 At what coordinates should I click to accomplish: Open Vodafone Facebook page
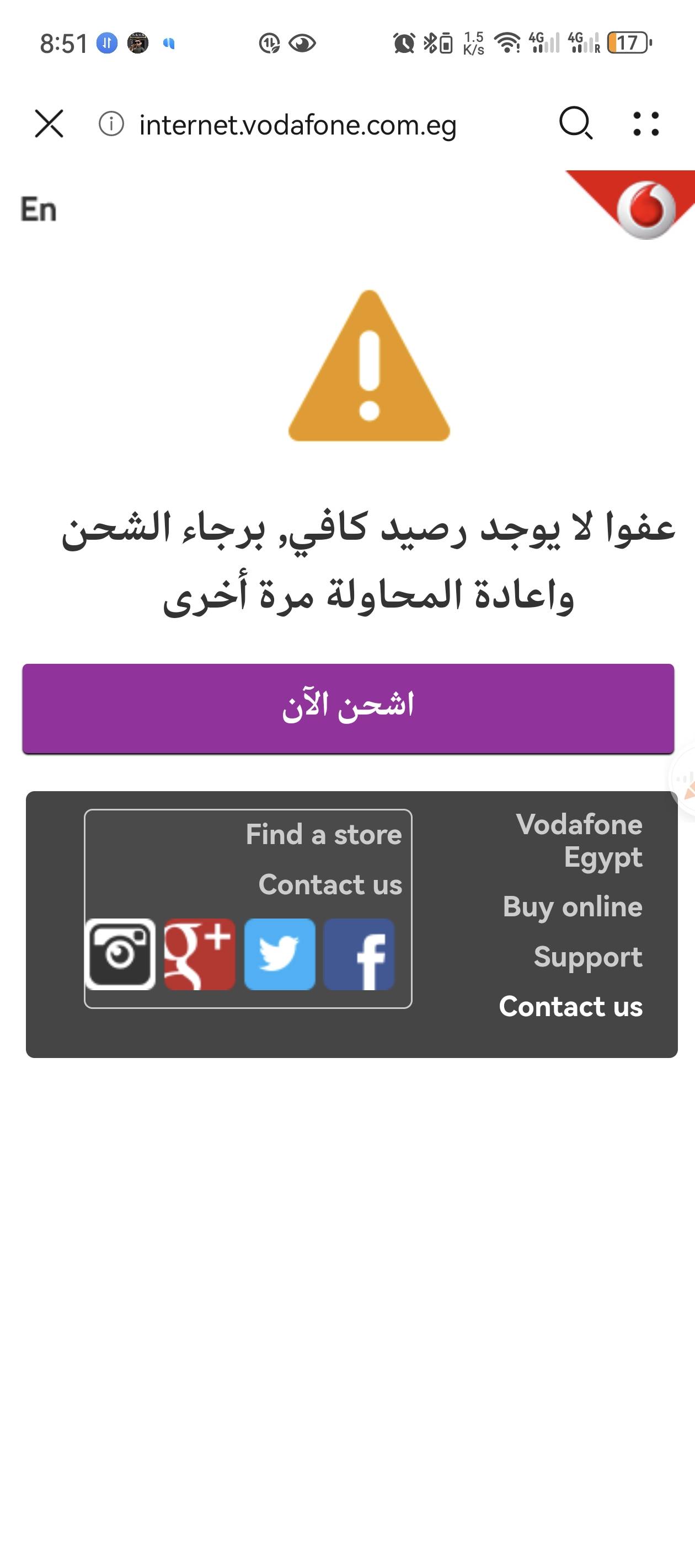(359, 954)
